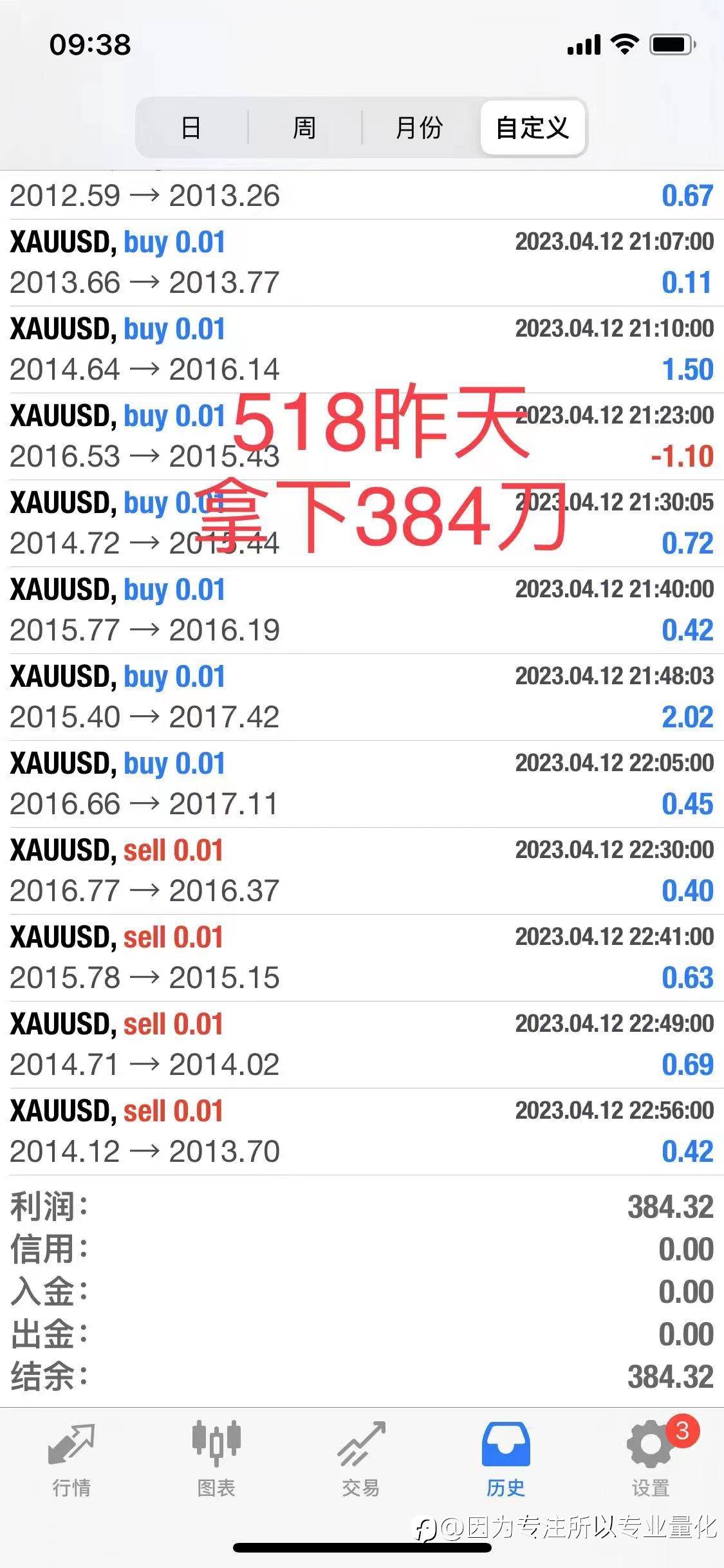Expand the sell trade at 22:30:00
Screen dimensions: 724x1568
click(x=362, y=871)
